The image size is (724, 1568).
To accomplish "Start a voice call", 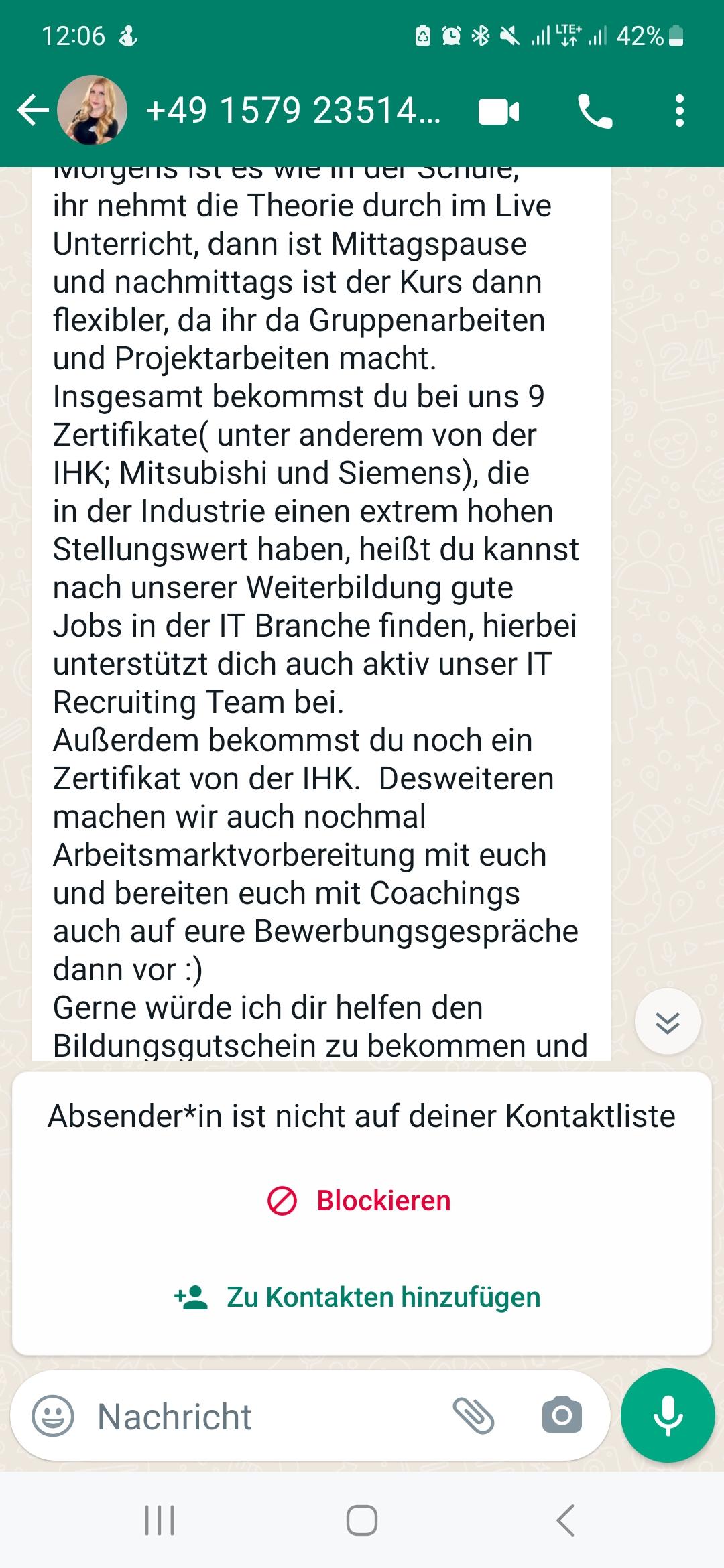I will [x=595, y=111].
